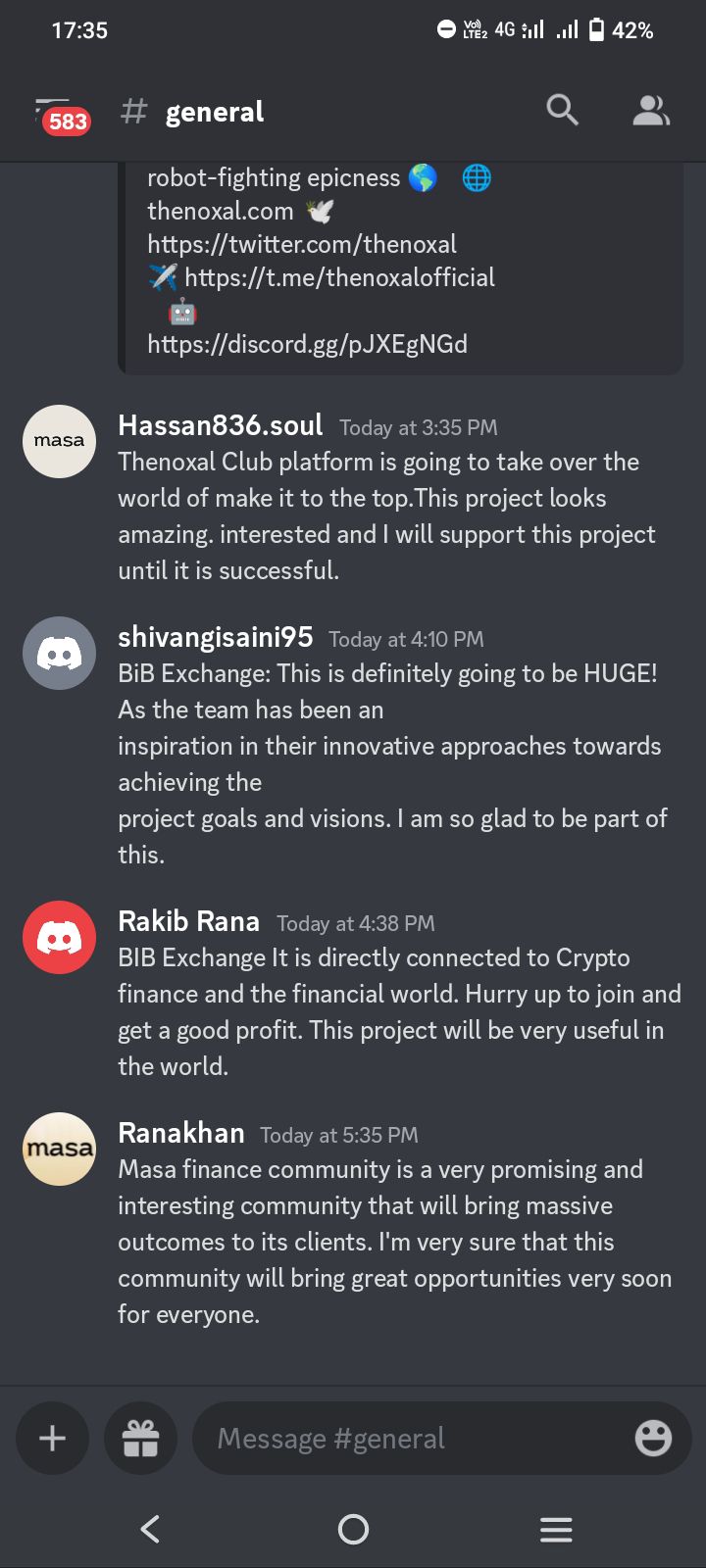View shivangisaini95's avatar
The height and width of the screenshot is (1568, 706).
tap(59, 653)
